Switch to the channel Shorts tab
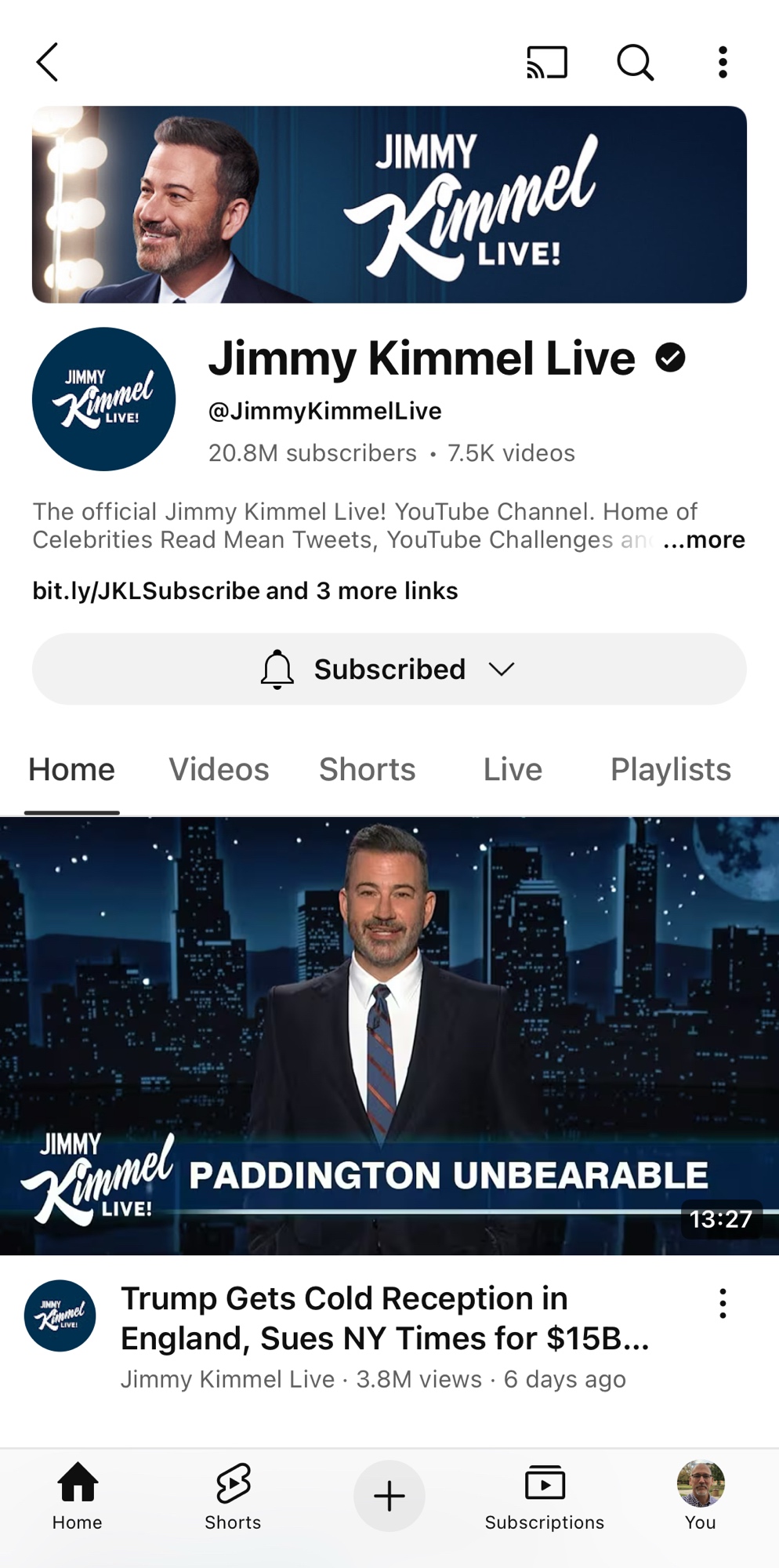This screenshot has width=779, height=1568. [367, 769]
